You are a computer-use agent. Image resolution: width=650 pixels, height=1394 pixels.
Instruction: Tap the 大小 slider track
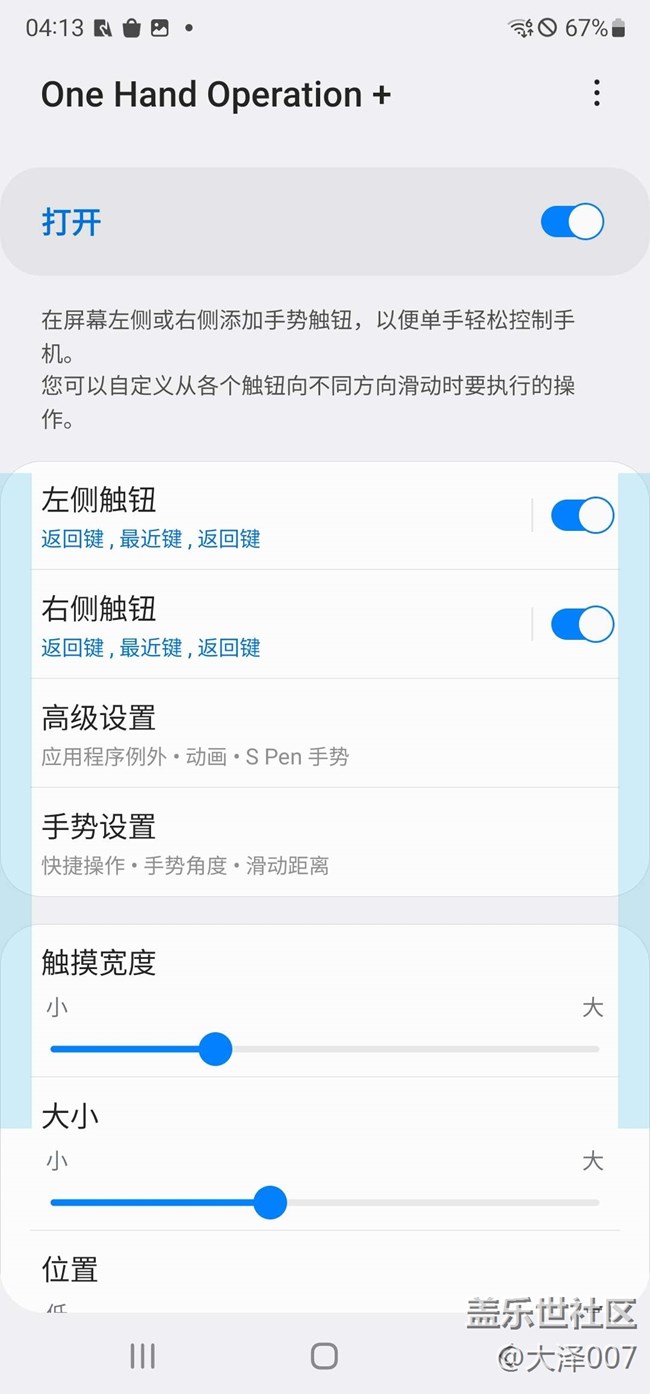click(x=324, y=1203)
